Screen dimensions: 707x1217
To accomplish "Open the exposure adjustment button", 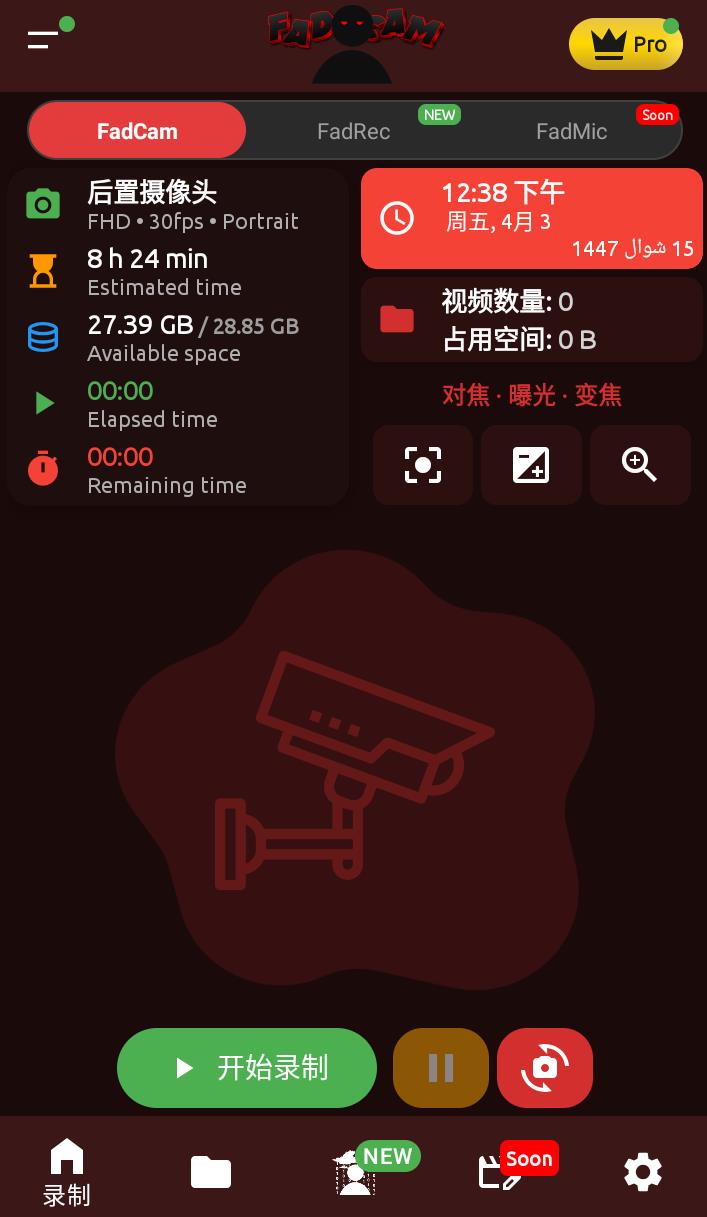I will 531,465.
